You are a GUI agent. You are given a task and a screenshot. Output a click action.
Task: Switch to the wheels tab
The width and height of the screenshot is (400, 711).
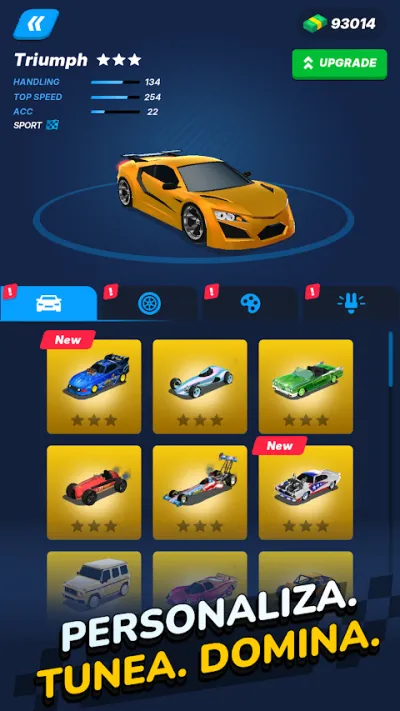coord(149,303)
